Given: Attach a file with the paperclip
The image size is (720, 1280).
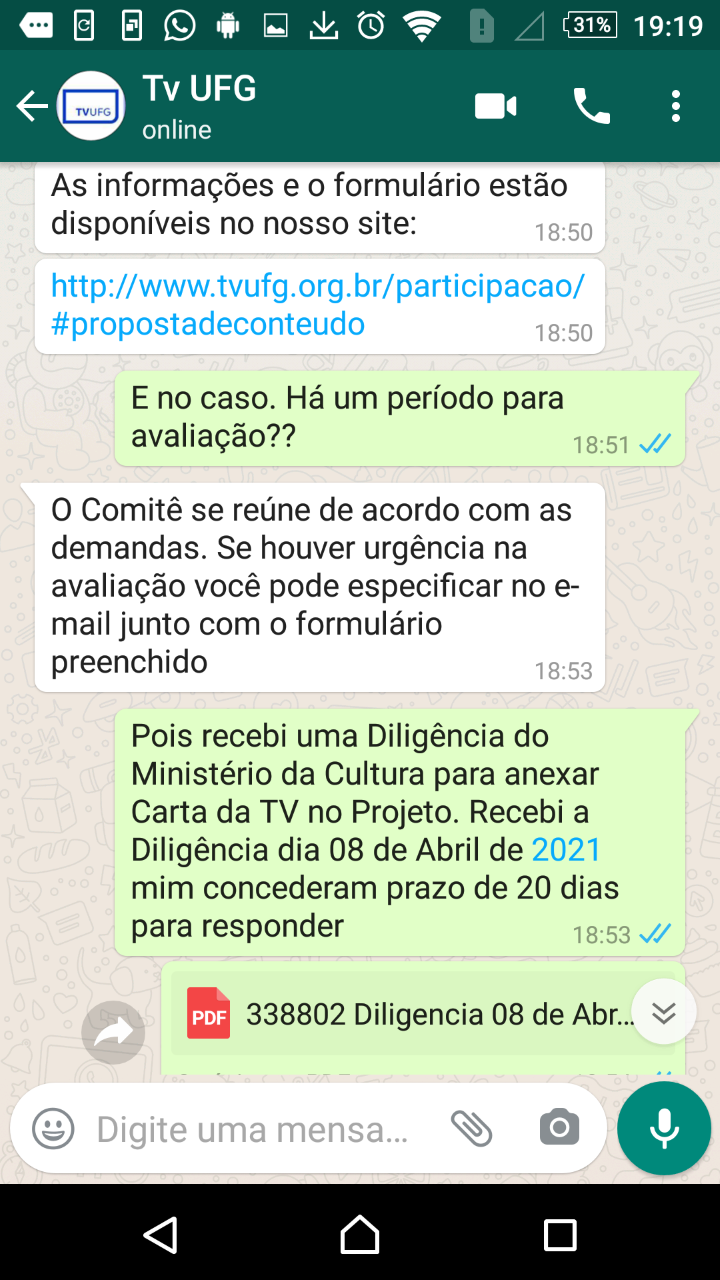Looking at the screenshot, I should pyautogui.click(x=472, y=1129).
